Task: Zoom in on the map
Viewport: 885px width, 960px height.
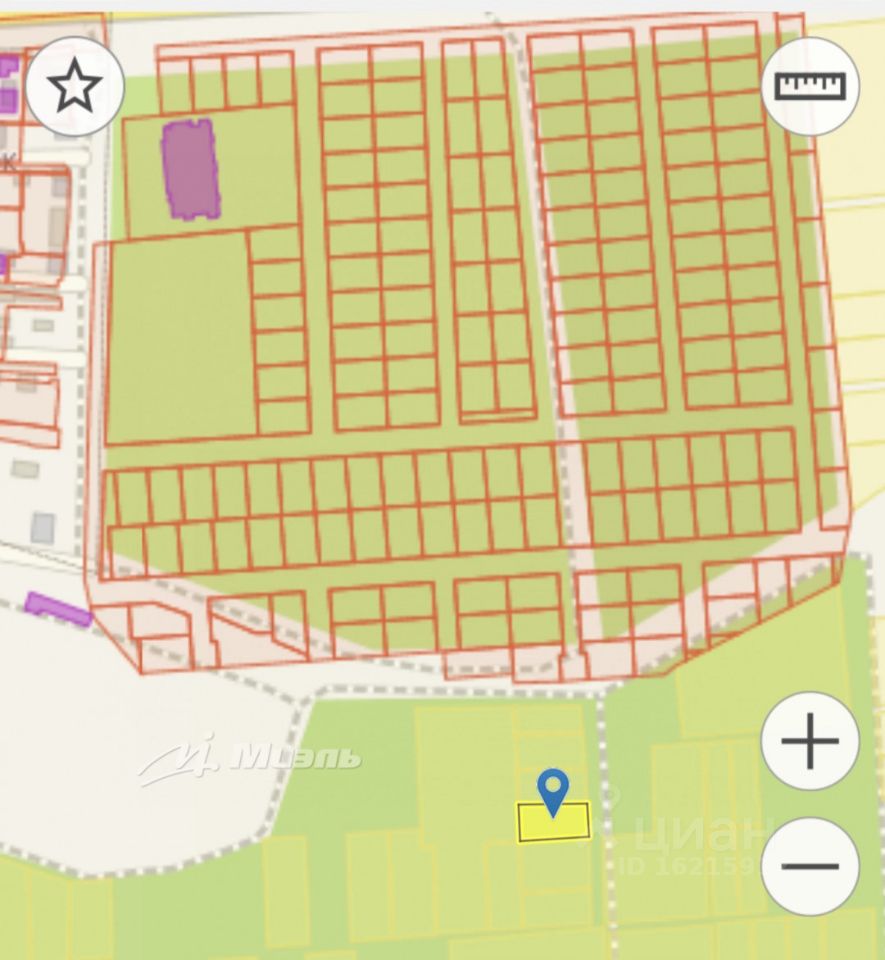Action: tap(810, 741)
